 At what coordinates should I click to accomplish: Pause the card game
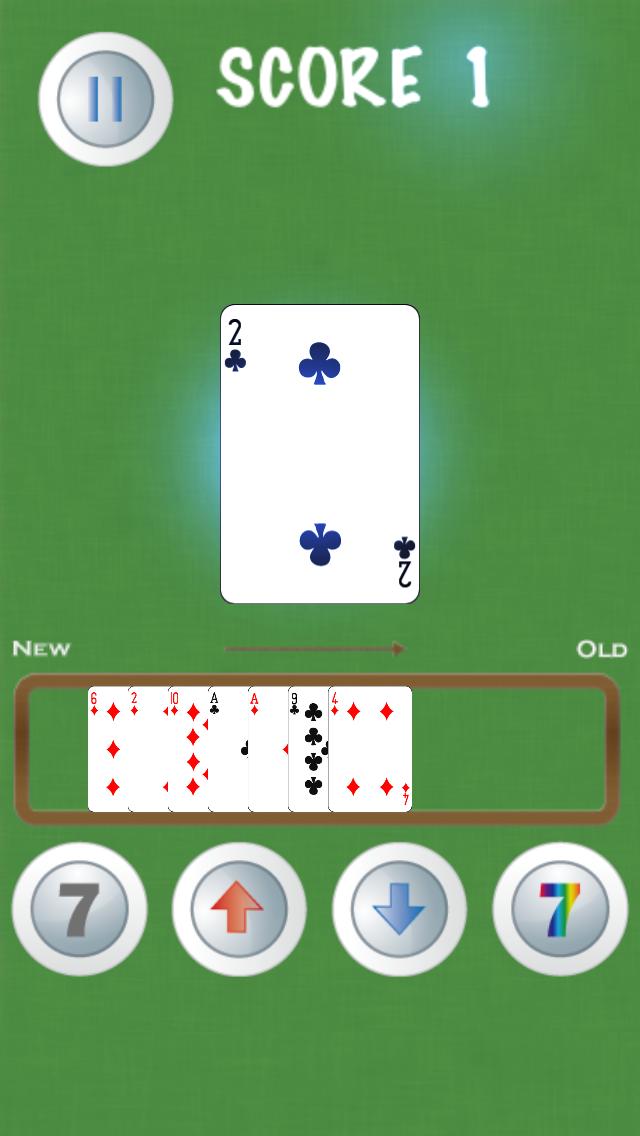[105, 99]
